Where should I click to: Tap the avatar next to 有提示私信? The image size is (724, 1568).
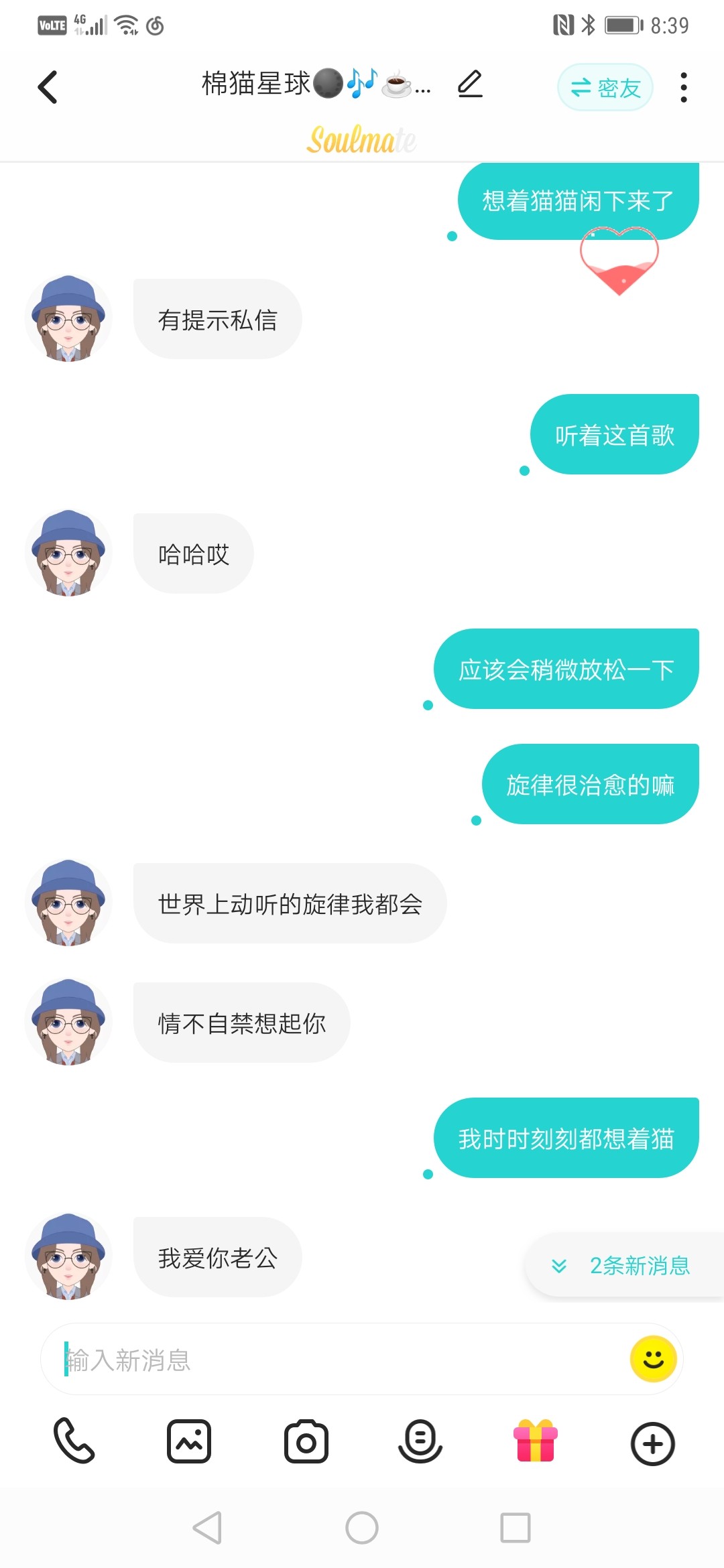pos(68,318)
